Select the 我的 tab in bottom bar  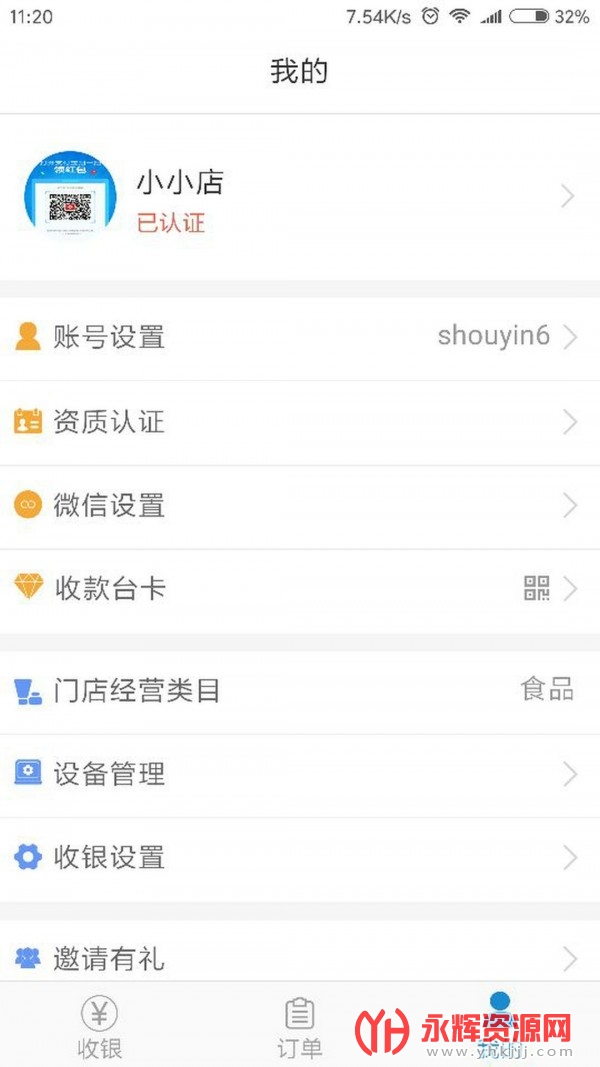(x=500, y=1025)
